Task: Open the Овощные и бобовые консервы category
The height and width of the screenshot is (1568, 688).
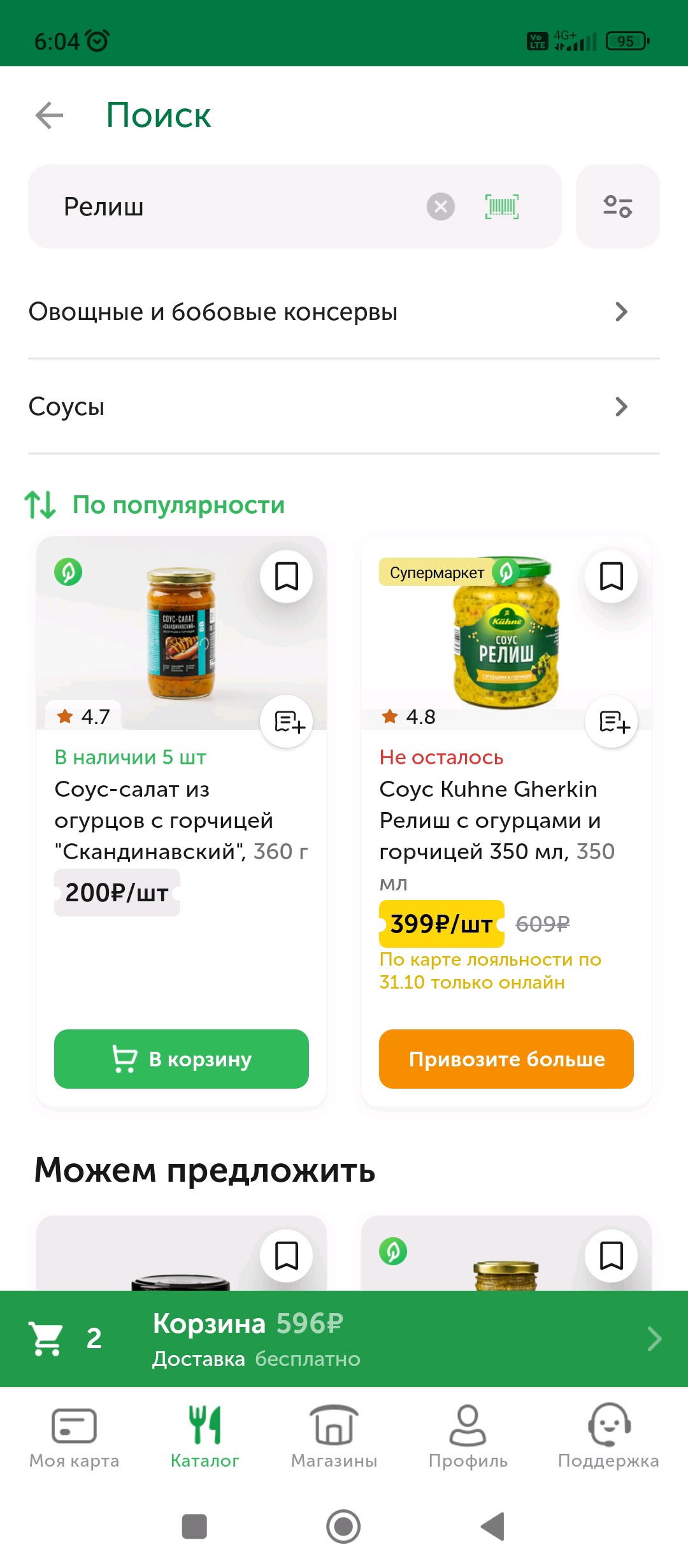Action: pos(328,312)
